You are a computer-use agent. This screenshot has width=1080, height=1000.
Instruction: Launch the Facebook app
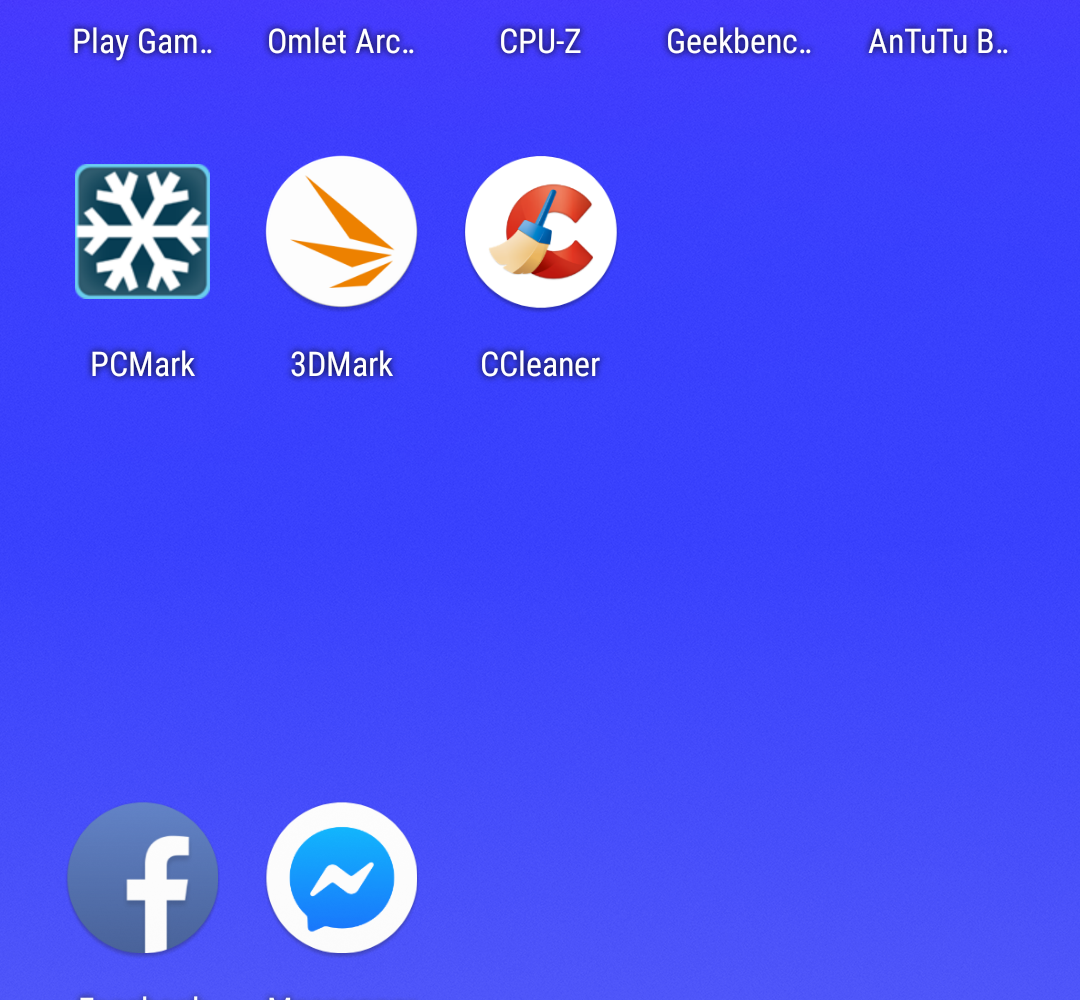tap(142, 878)
